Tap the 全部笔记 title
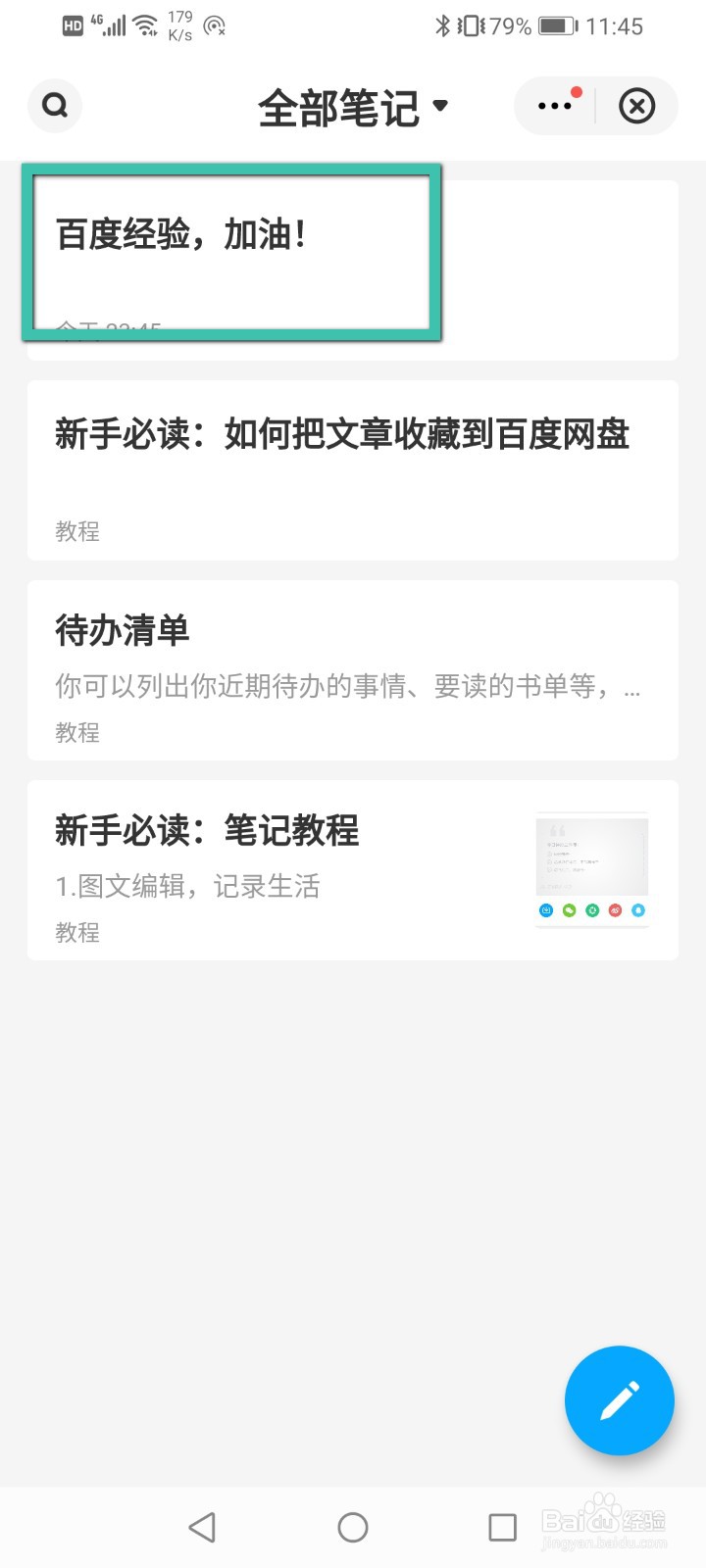This screenshot has width=706, height=1568. click(x=338, y=106)
